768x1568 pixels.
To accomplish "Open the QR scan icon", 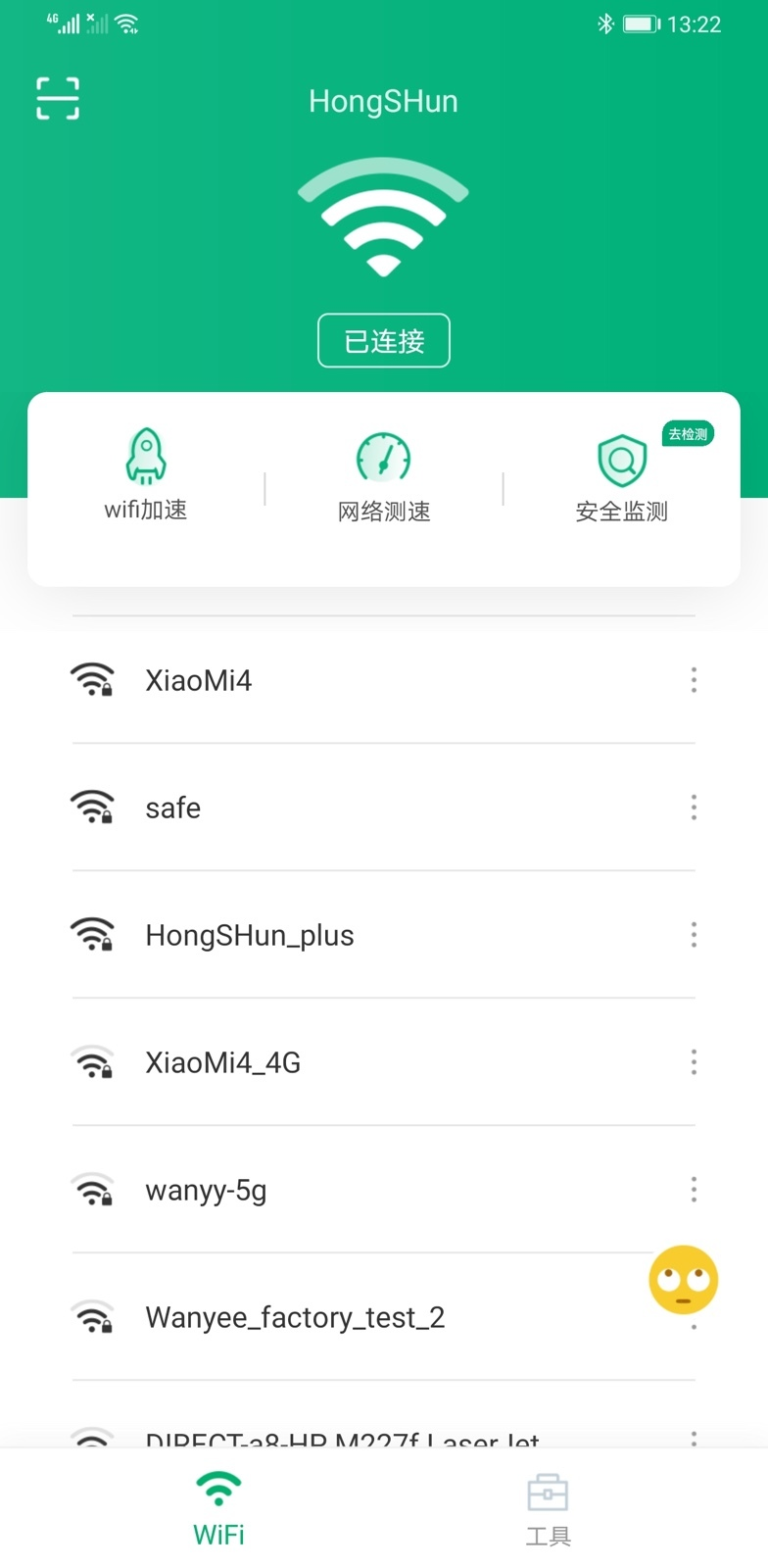I will coord(58,98).
